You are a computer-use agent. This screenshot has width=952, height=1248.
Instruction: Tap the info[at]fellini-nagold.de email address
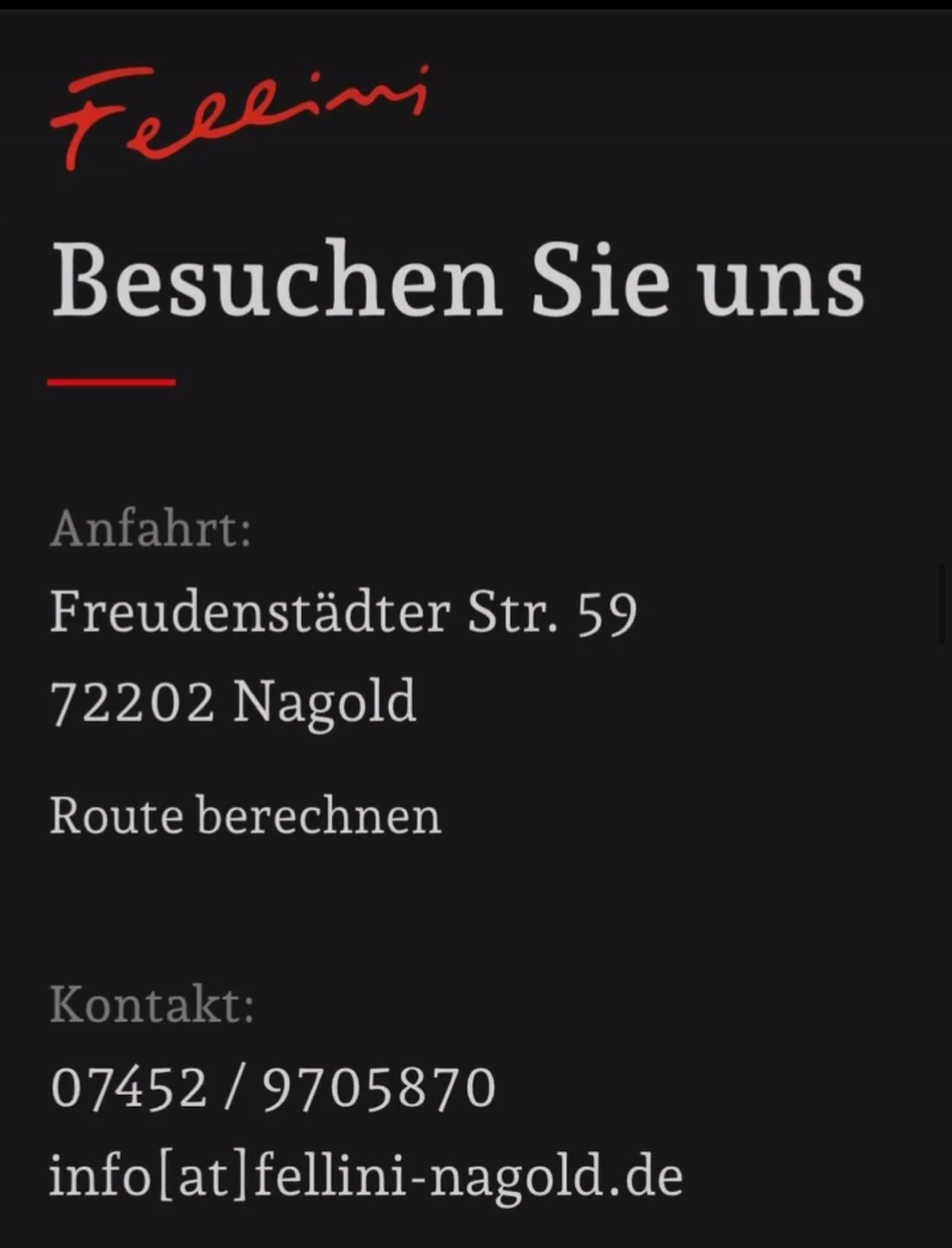pos(366,1175)
